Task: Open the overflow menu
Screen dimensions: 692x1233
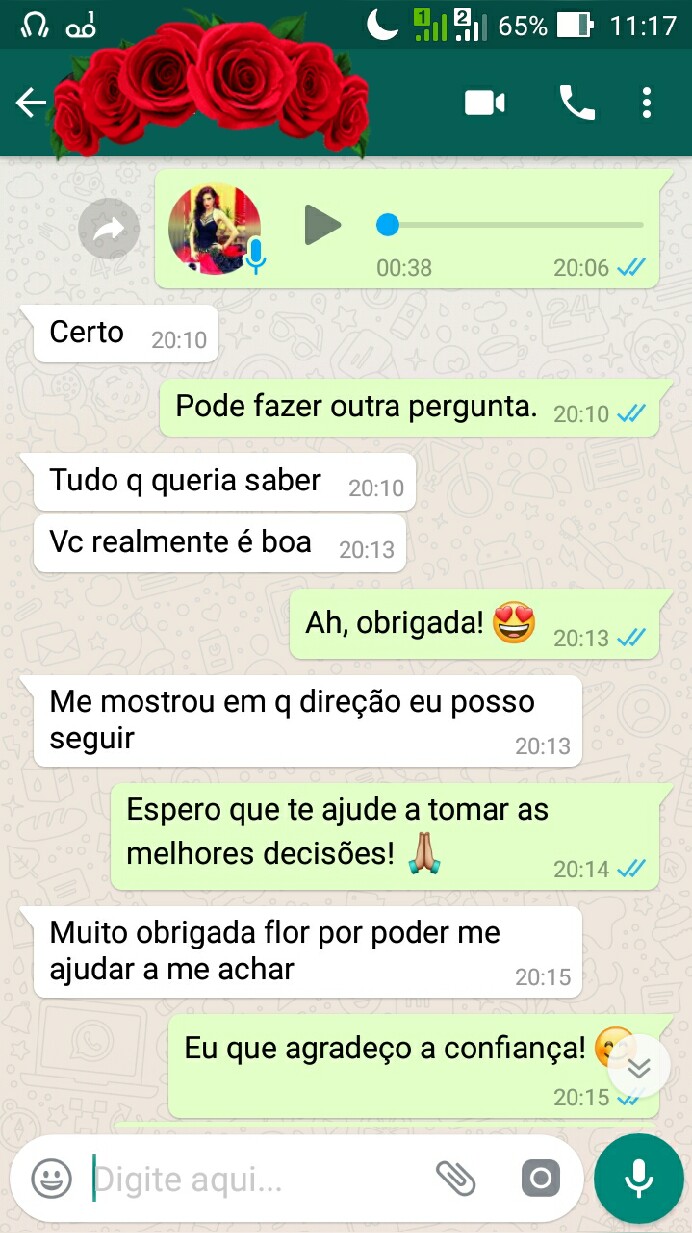Action: (647, 103)
